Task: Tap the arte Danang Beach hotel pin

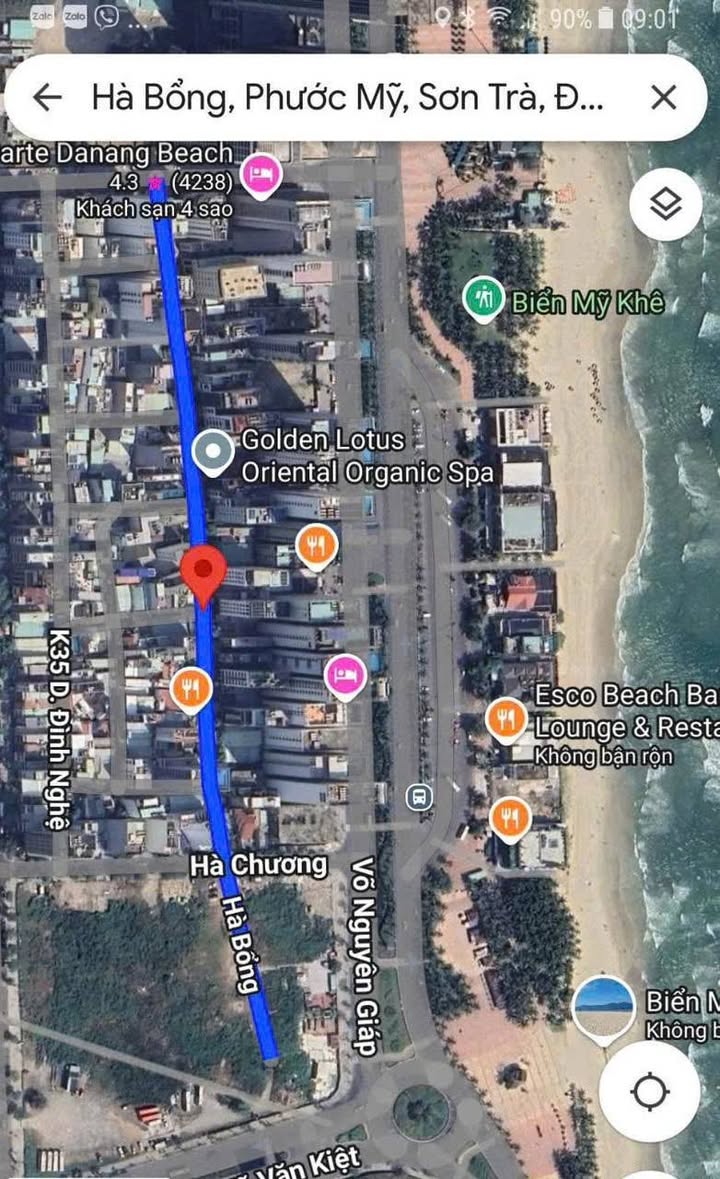Action: pyautogui.click(x=262, y=174)
